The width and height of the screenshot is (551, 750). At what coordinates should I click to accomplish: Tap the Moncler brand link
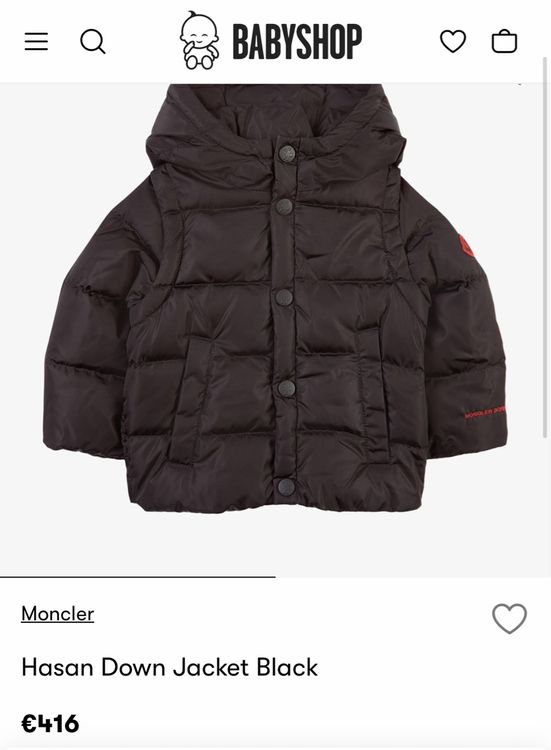(x=57, y=614)
